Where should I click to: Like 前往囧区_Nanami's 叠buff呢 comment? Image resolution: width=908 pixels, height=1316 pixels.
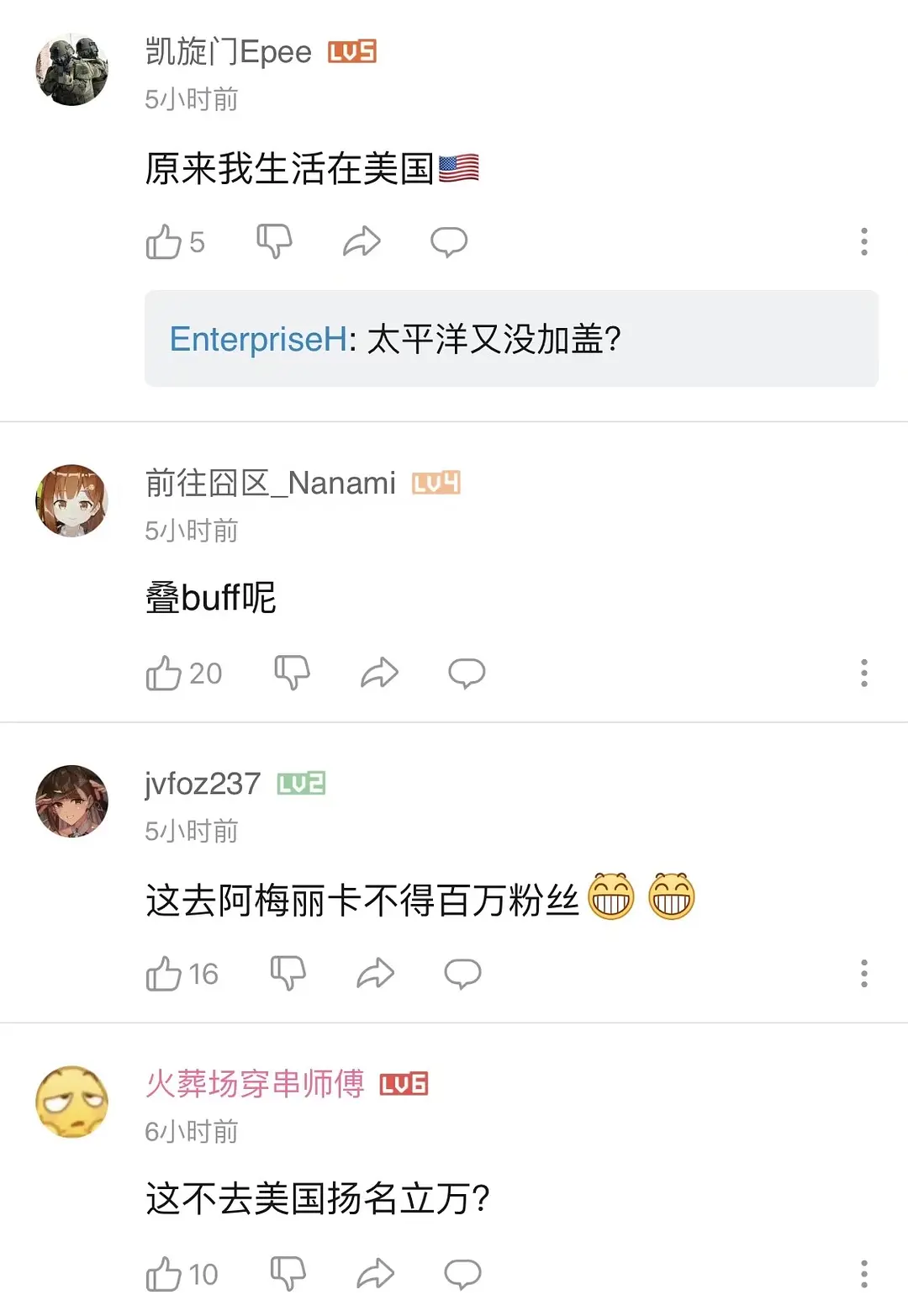click(164, 674)
